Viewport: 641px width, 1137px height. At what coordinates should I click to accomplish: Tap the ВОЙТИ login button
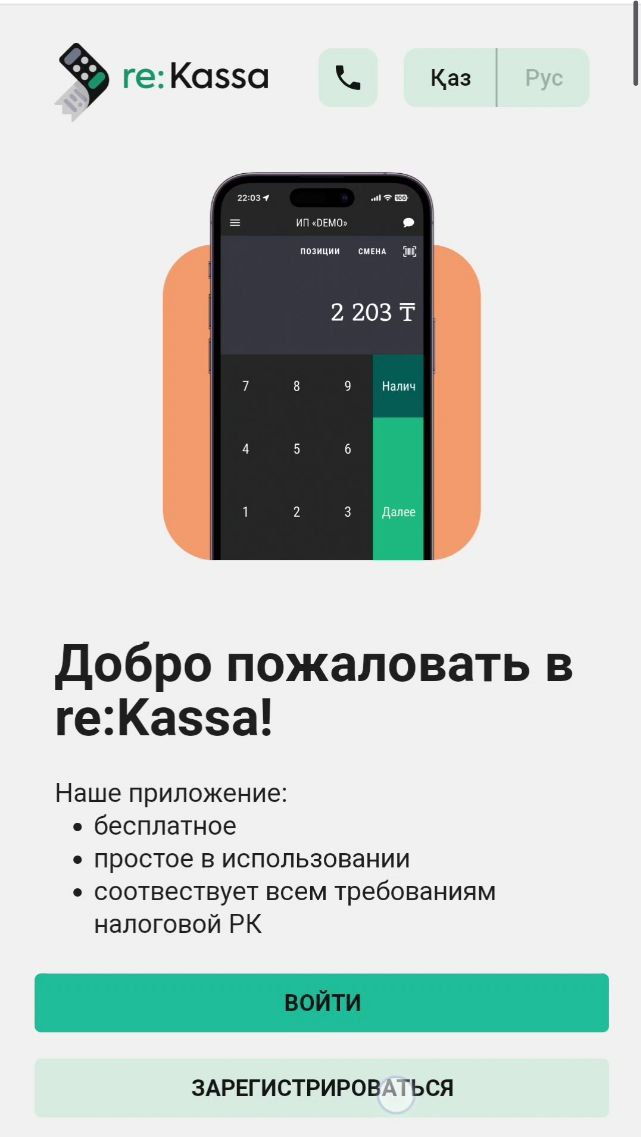pos(322,1003)
